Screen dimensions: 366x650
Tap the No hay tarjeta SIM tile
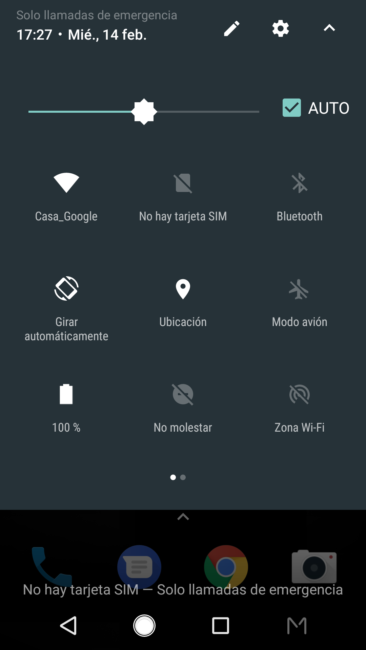point(183,196)
